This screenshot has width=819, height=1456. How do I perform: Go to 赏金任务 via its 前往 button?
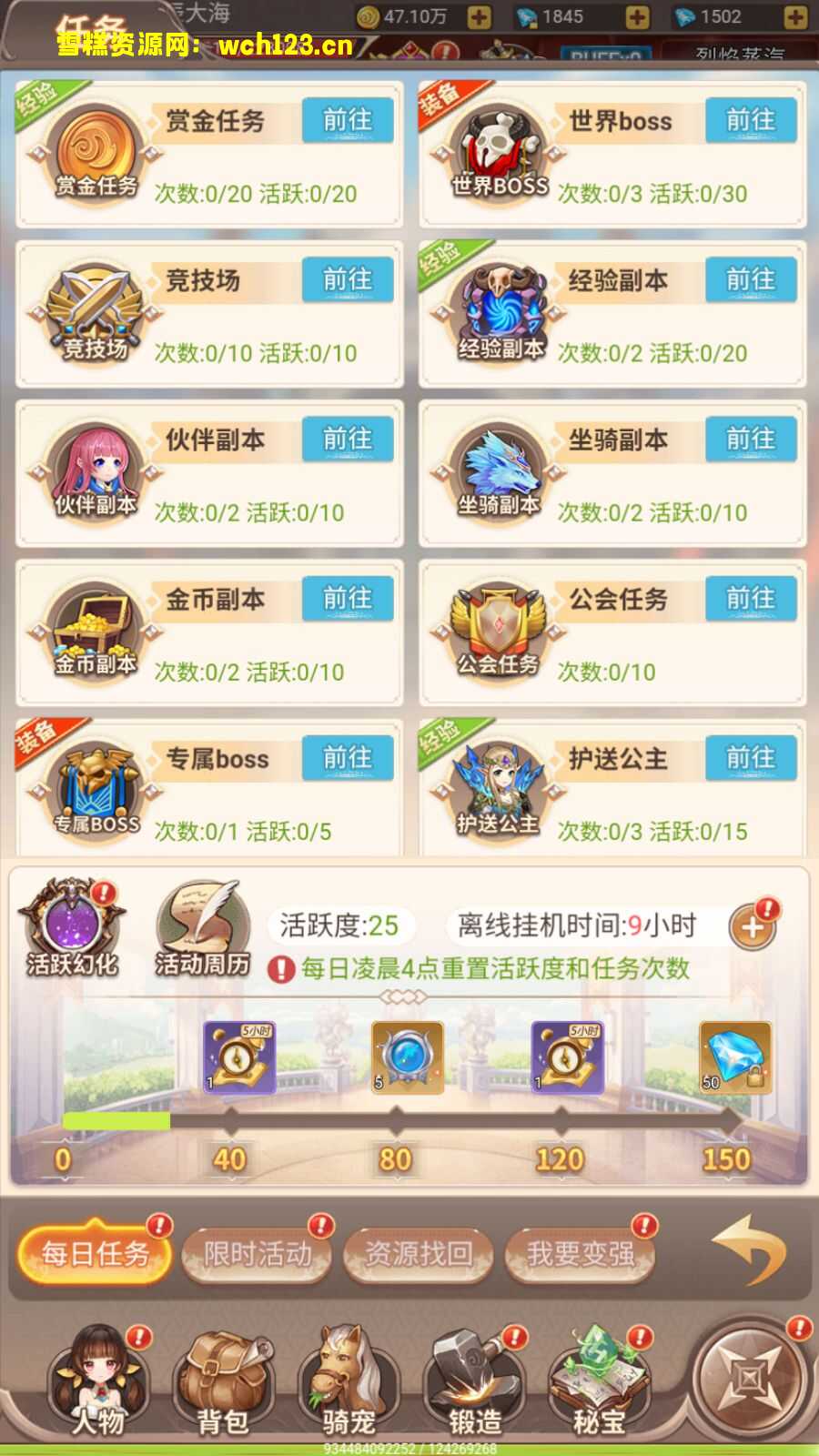(348, 121)
